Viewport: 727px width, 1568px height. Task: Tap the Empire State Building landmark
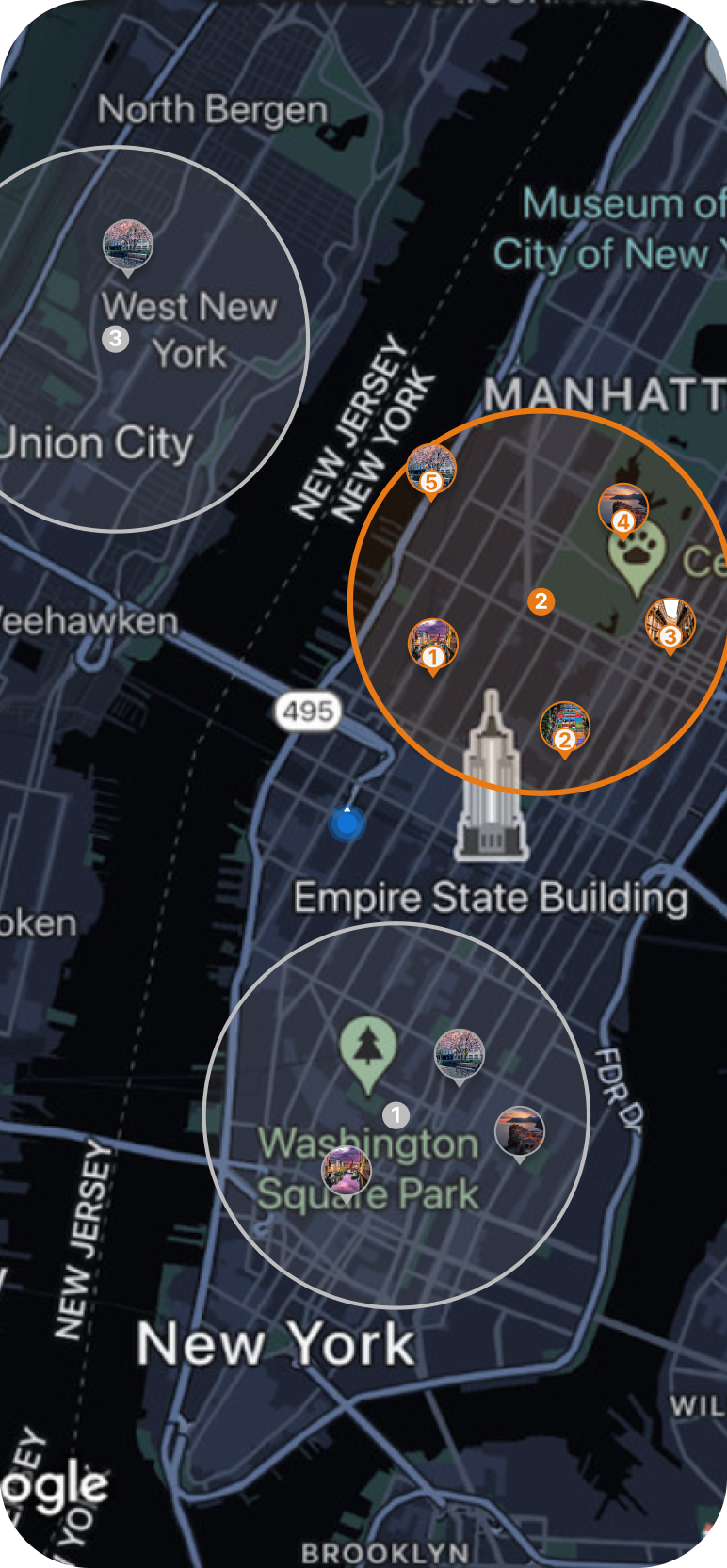pyautogui.click(x=491, y=781)
